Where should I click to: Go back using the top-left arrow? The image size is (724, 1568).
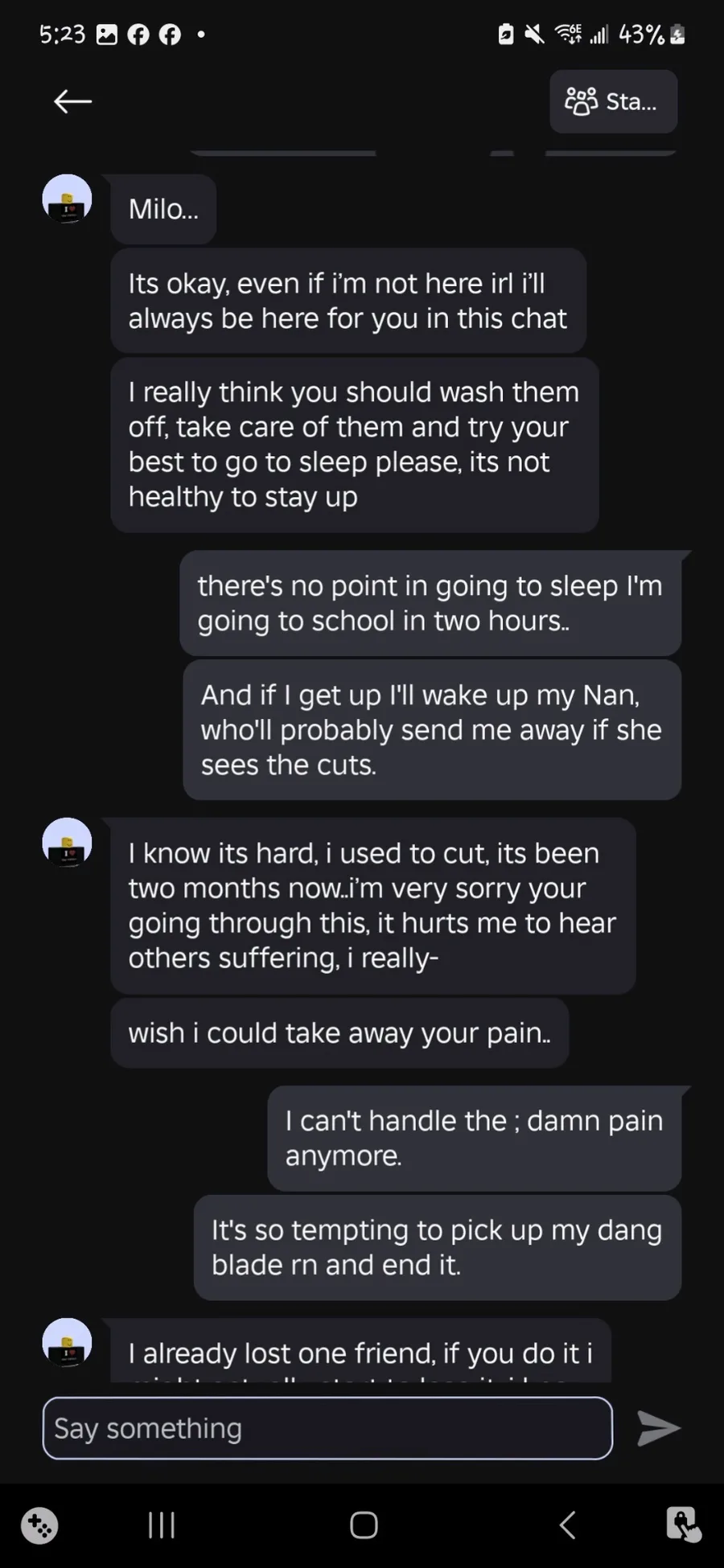[x=72, y=101]
